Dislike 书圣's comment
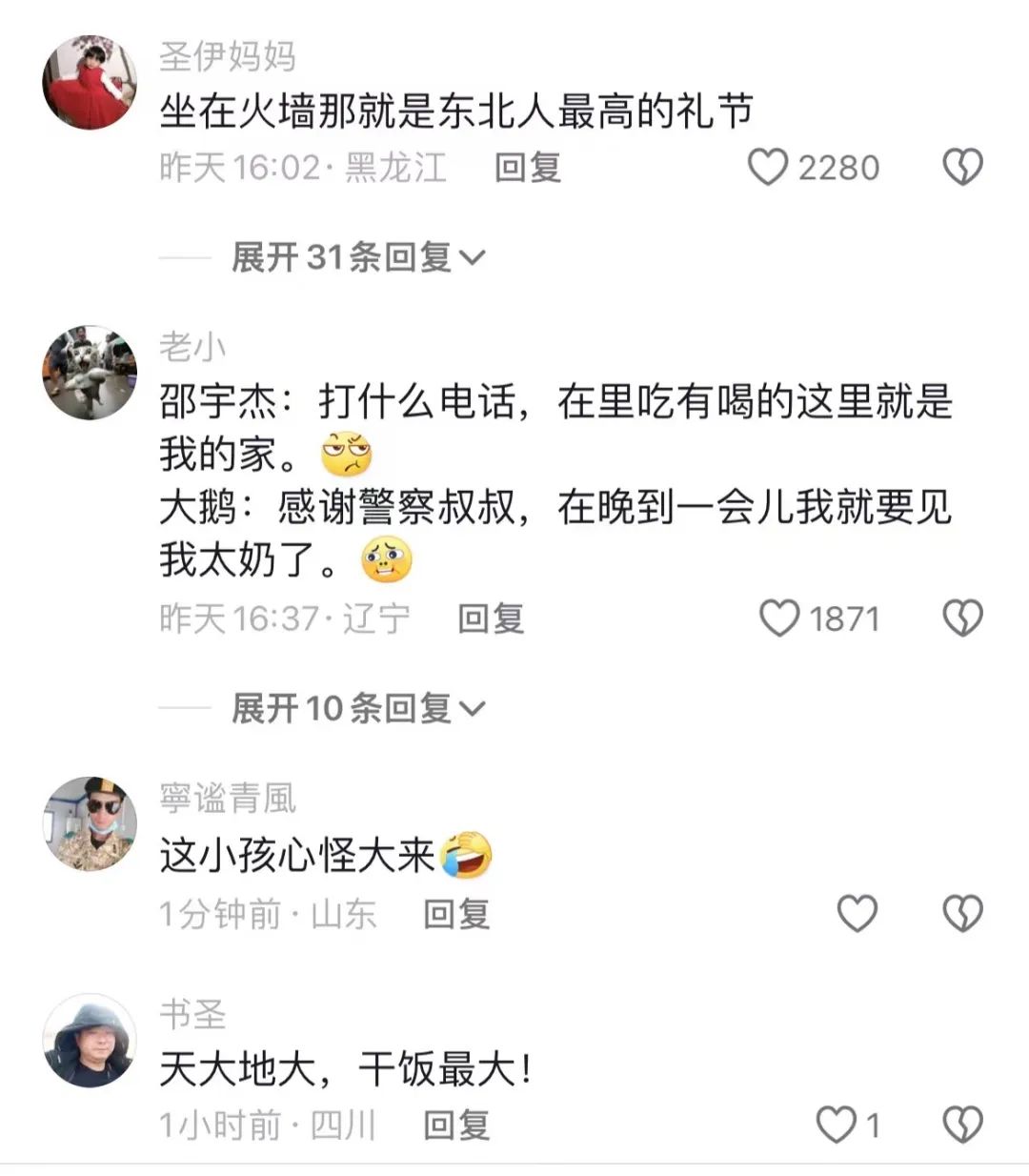The width and height of the screenshot is (1029, 1176). 962,1125
